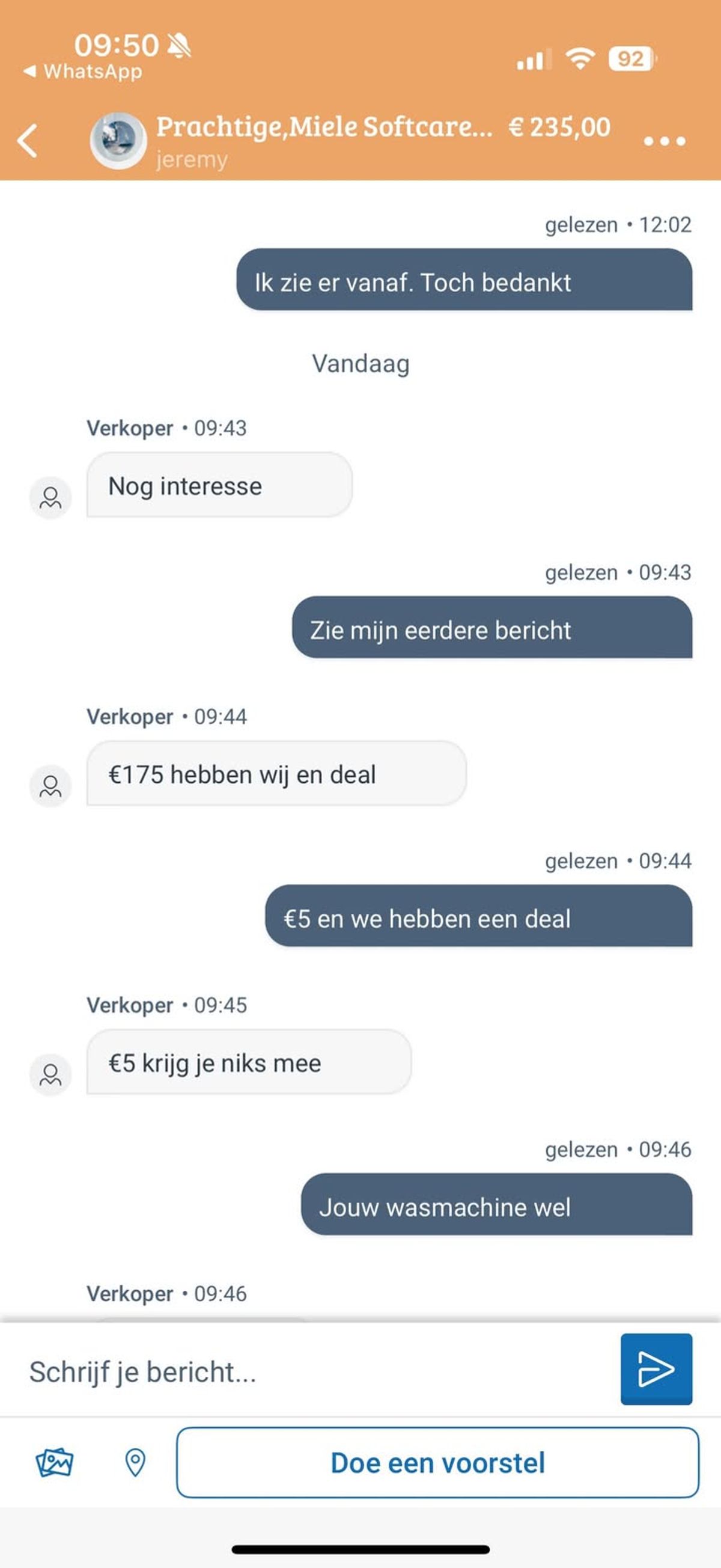
Task: Go back from the chat
Action: pos(28,141)
